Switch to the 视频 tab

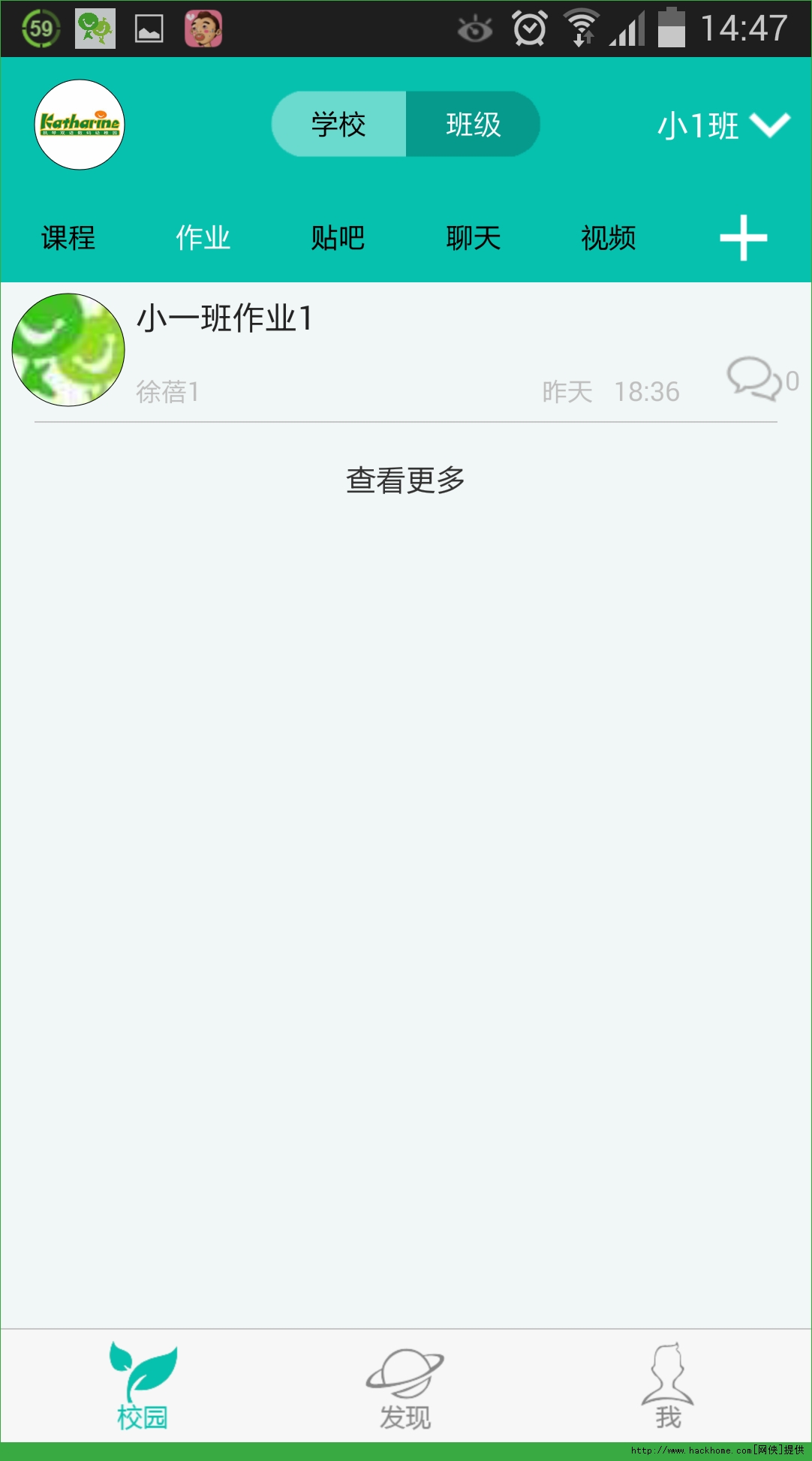[x=608, y=238]
